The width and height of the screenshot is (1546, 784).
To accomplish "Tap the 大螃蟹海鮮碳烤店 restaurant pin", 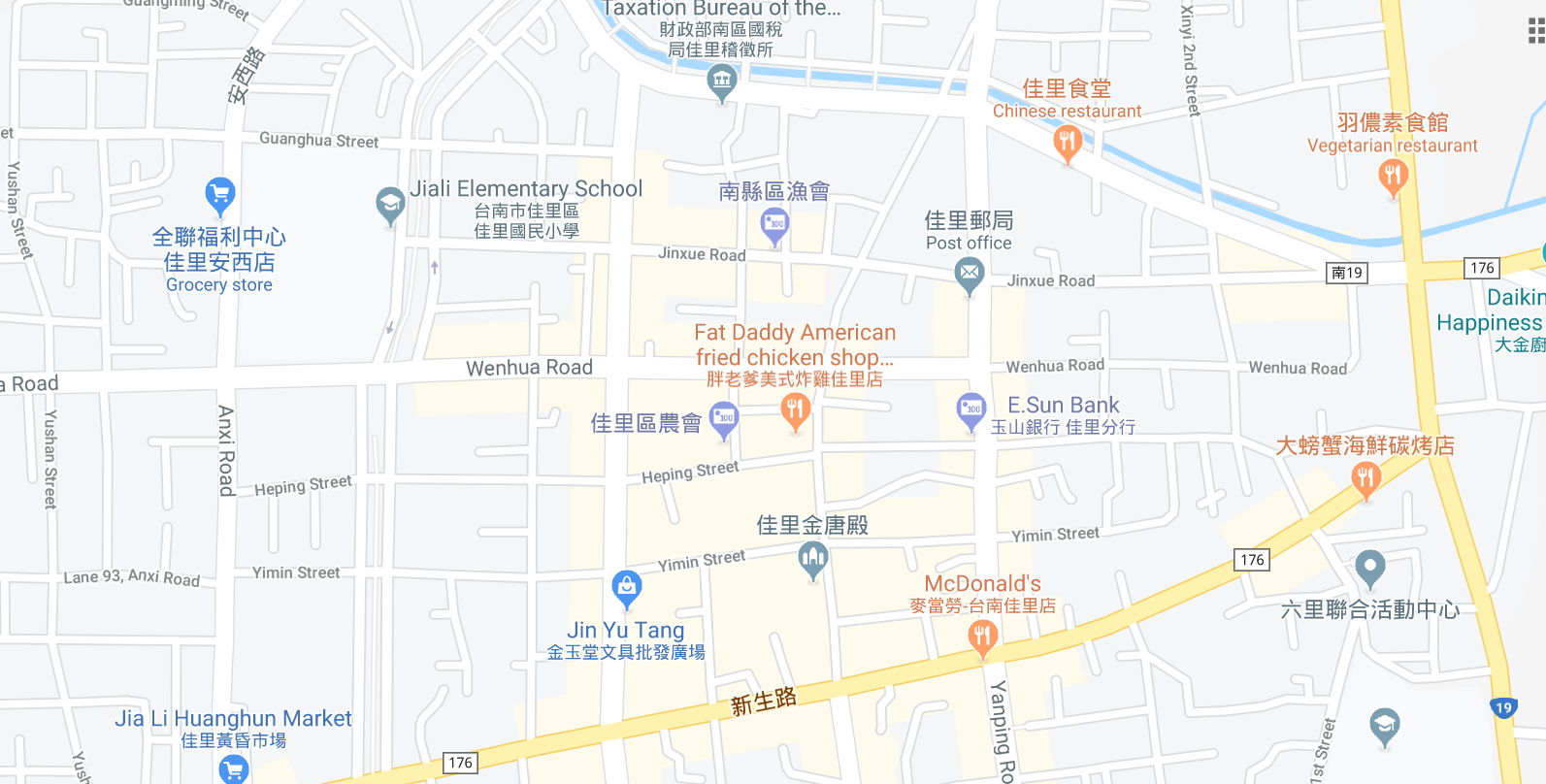I will click(1366, 478).
